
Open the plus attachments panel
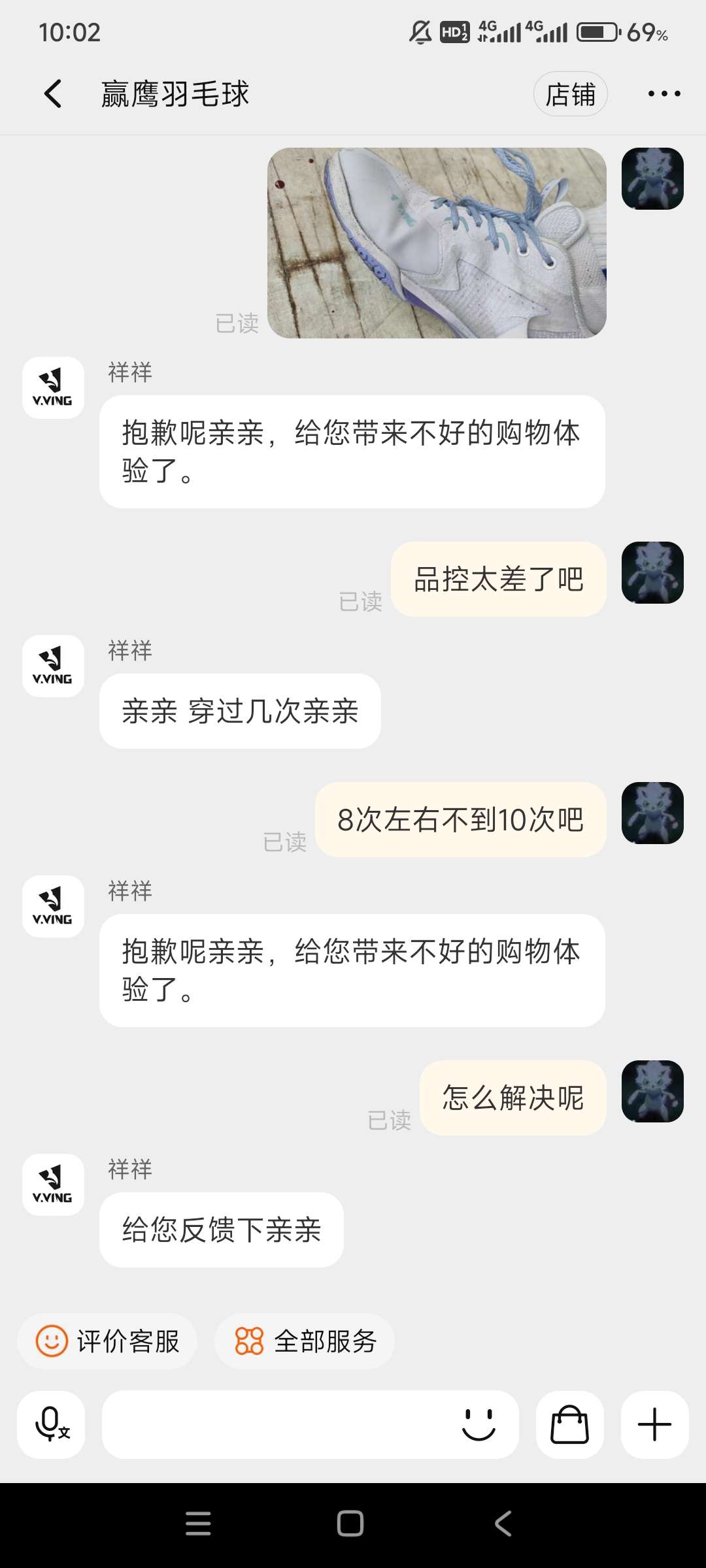click(x=654, y=1424)
